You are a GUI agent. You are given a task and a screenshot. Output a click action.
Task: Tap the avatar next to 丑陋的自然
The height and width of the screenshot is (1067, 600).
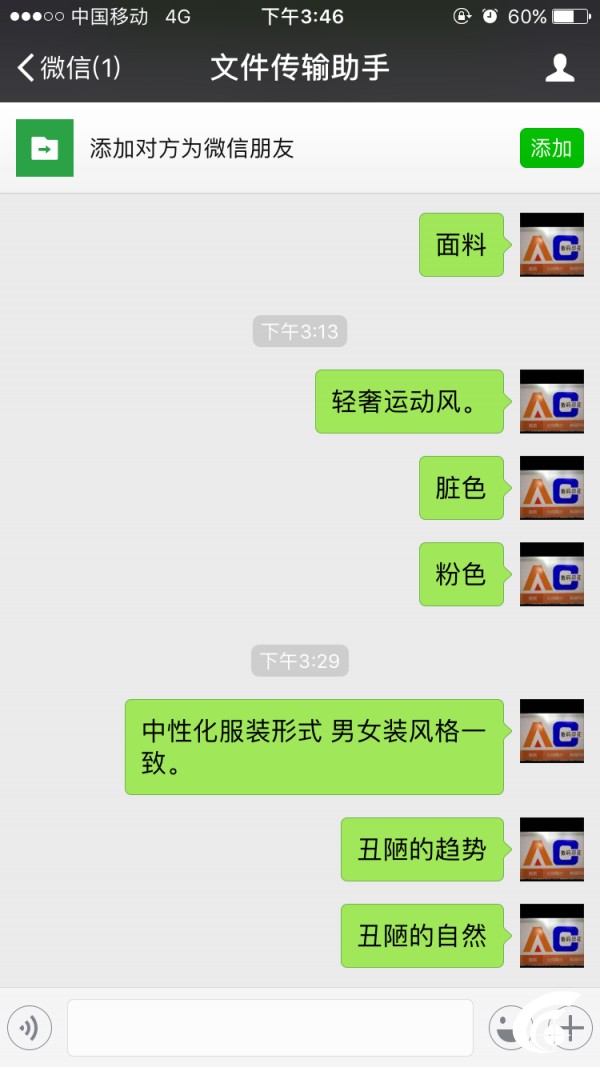551,935
